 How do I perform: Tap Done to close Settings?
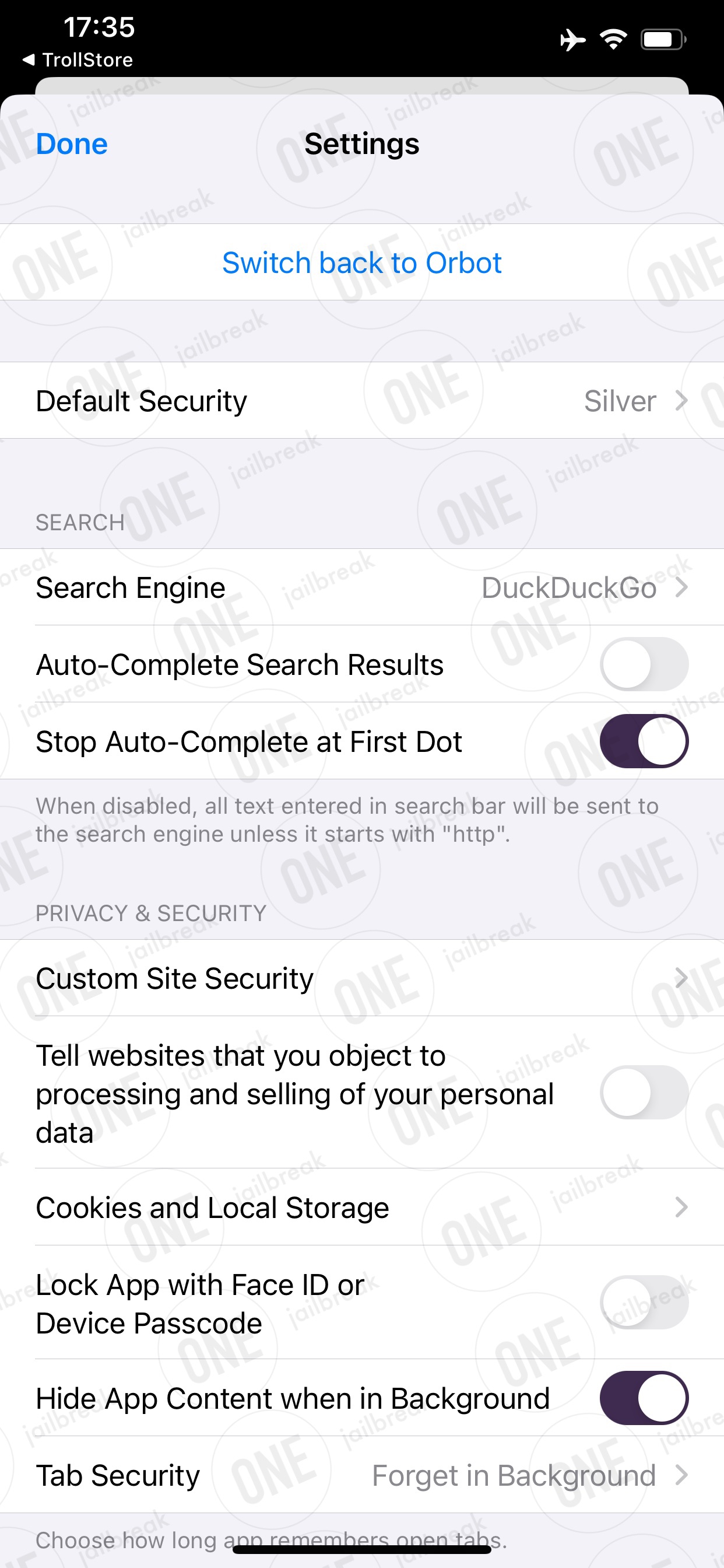(x=72, y=144)
